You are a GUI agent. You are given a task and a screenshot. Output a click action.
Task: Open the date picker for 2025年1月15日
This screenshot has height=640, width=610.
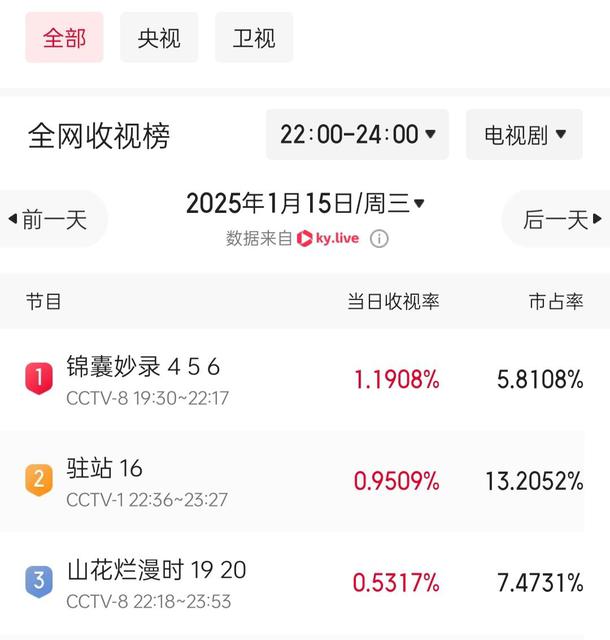[305, 204]
